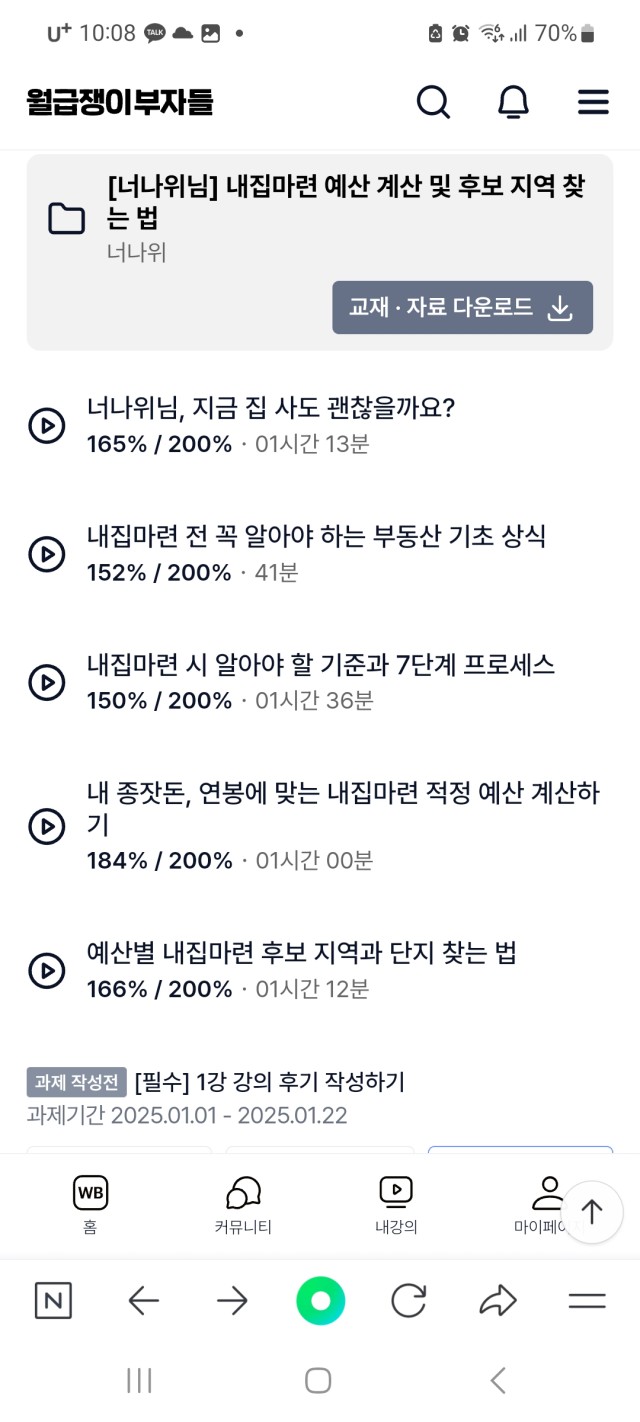
Task: Tap 교재·자료 다운로드 button
Action: [462, 308]
